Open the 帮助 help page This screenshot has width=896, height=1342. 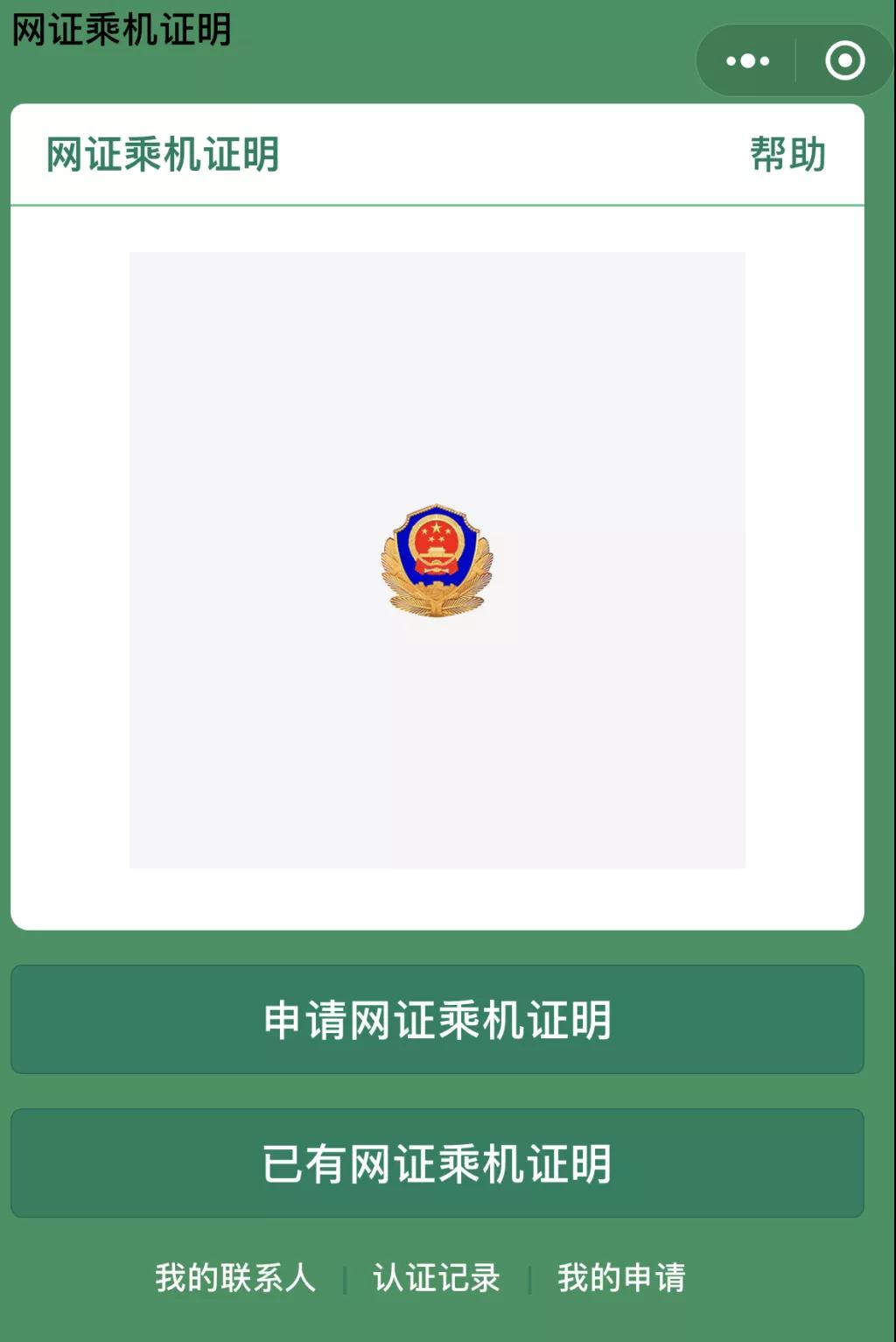787,155
